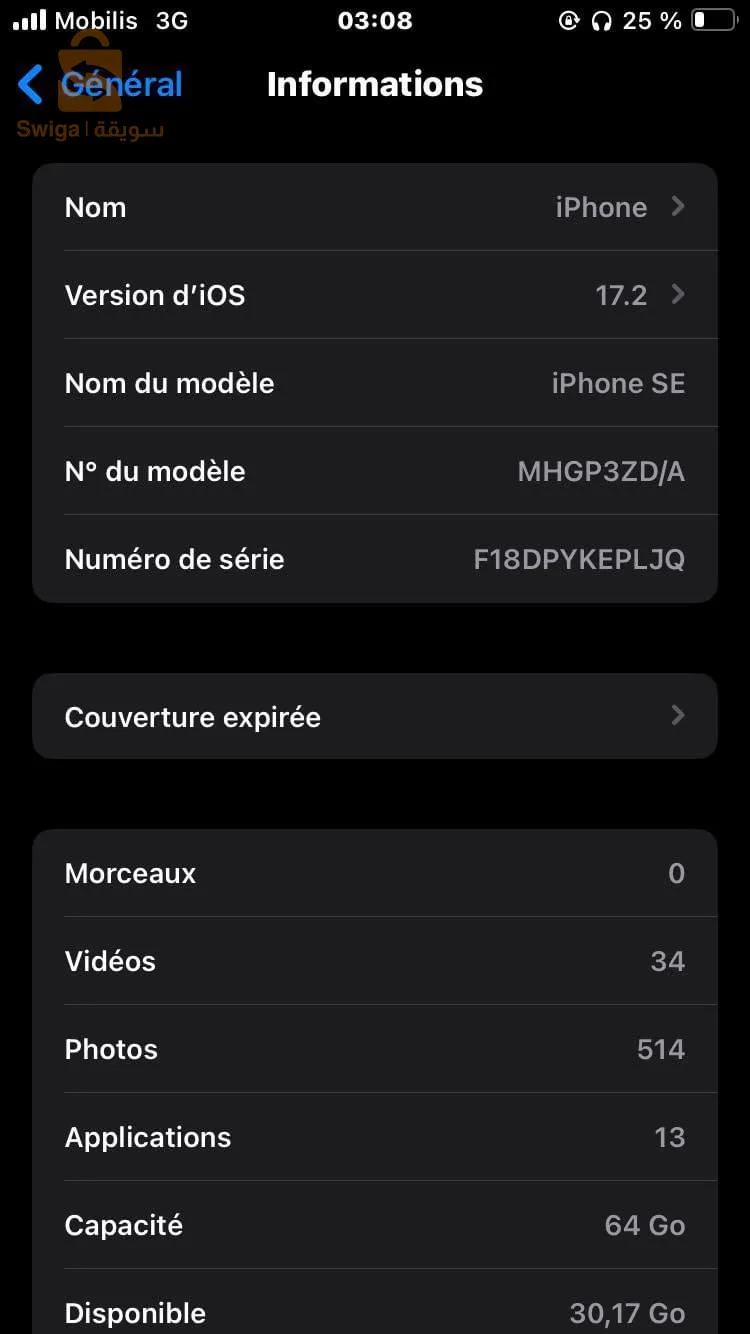Return to the Général menu
The height and width of the screenshot is (1334, 750).
point(100,85)
